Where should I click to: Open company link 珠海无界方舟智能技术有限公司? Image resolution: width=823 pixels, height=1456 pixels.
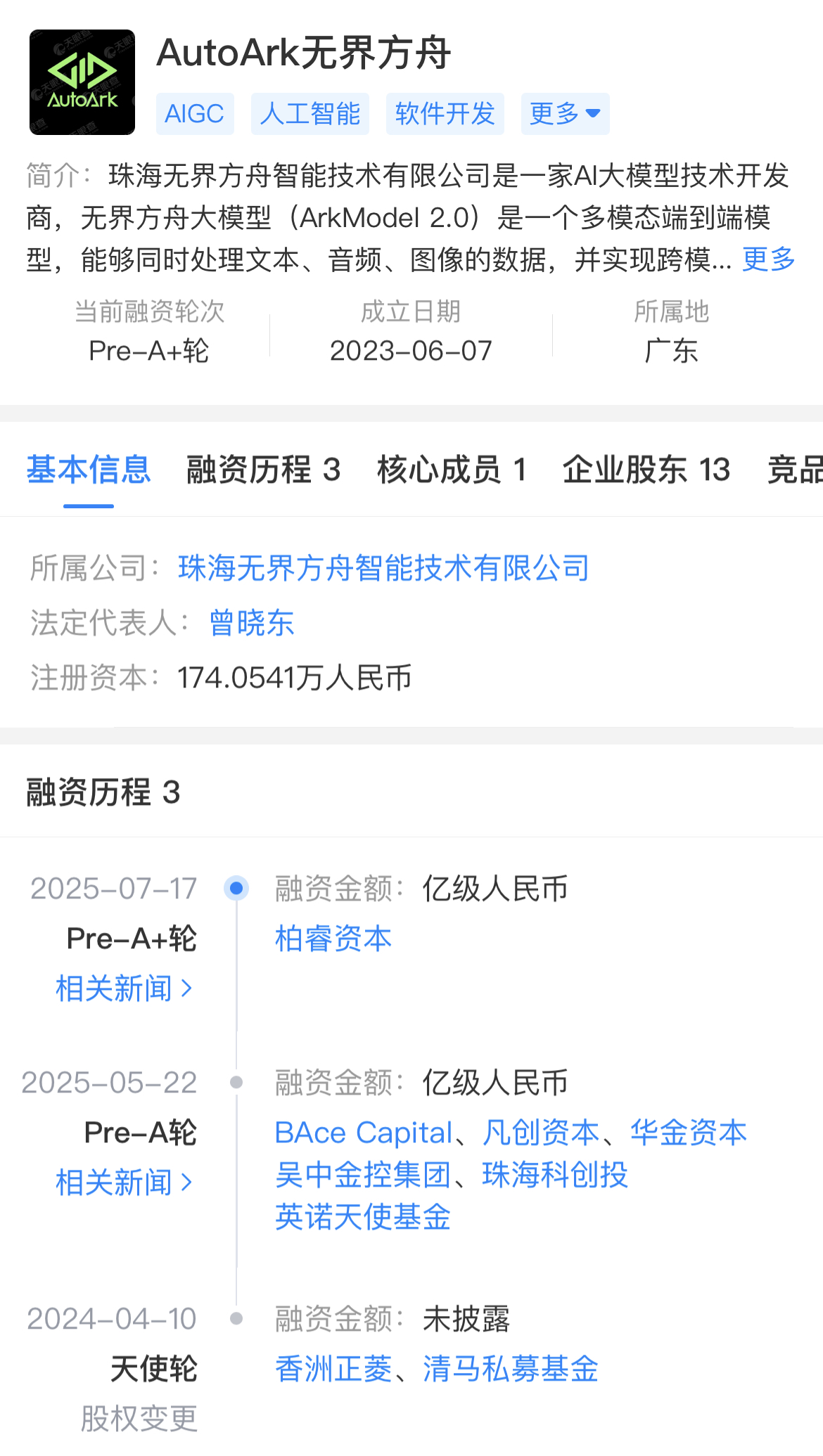tap(383, 568)
